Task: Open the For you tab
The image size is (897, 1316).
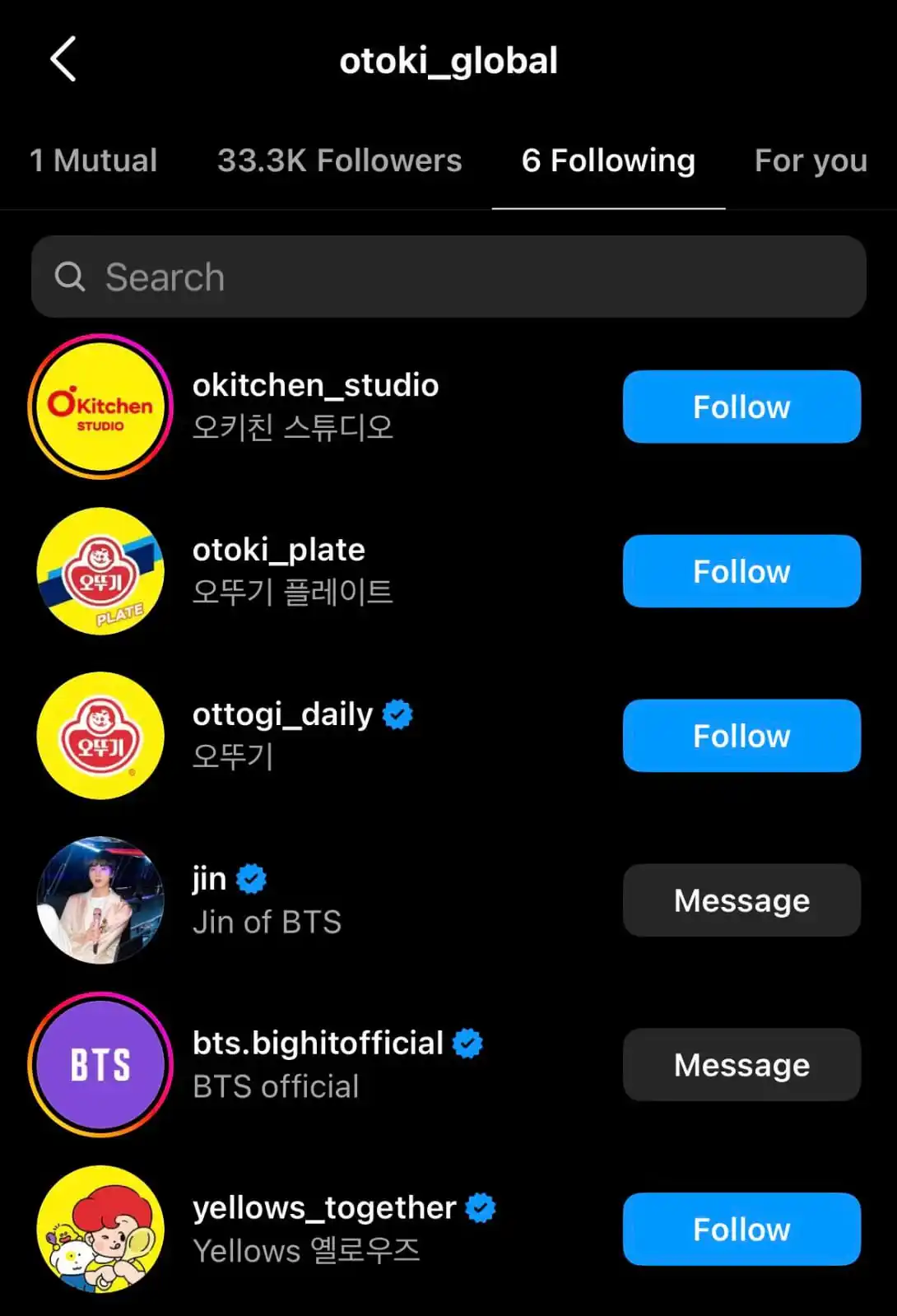Action: coord(811,160)
